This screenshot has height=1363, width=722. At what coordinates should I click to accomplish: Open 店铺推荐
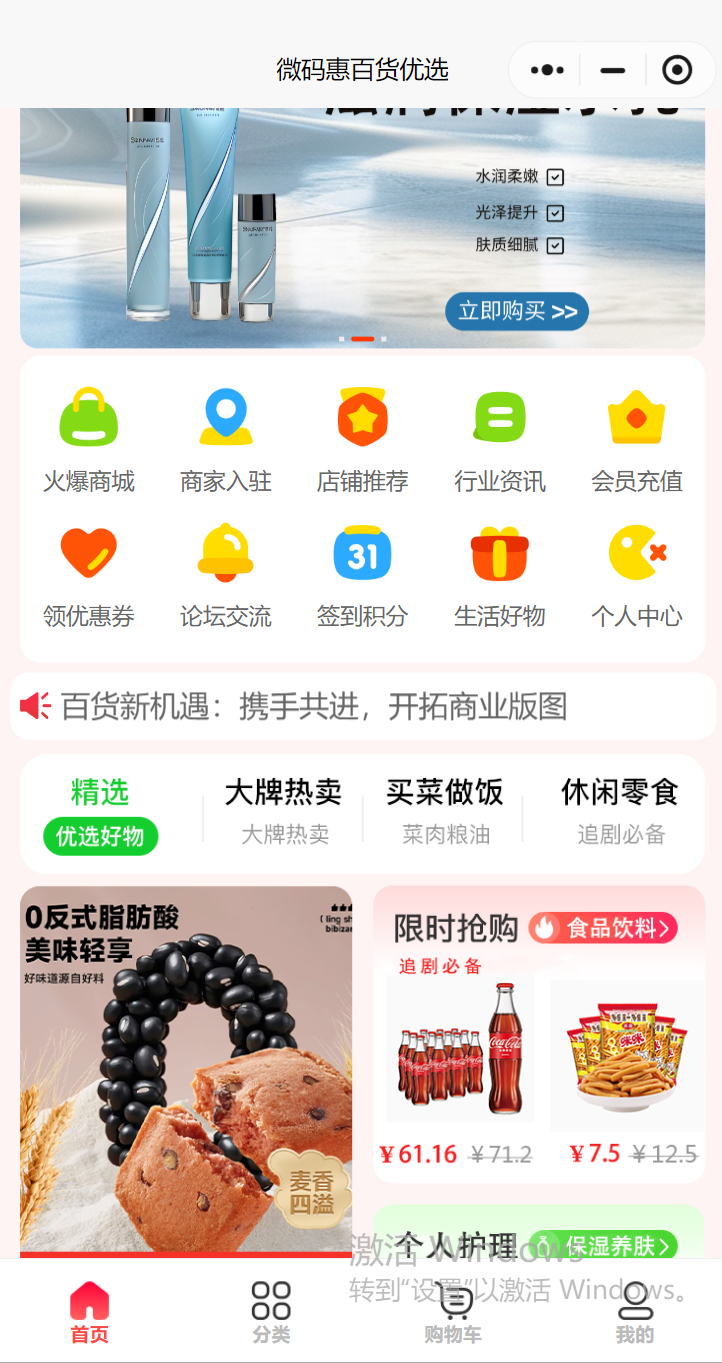[x=363, y=439]
